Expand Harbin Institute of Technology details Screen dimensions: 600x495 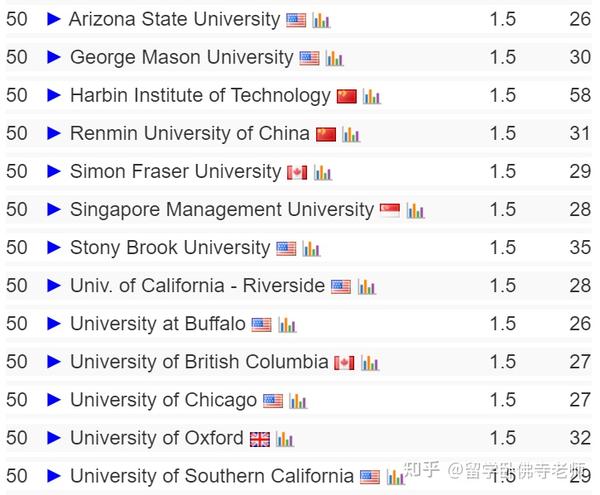54,95
